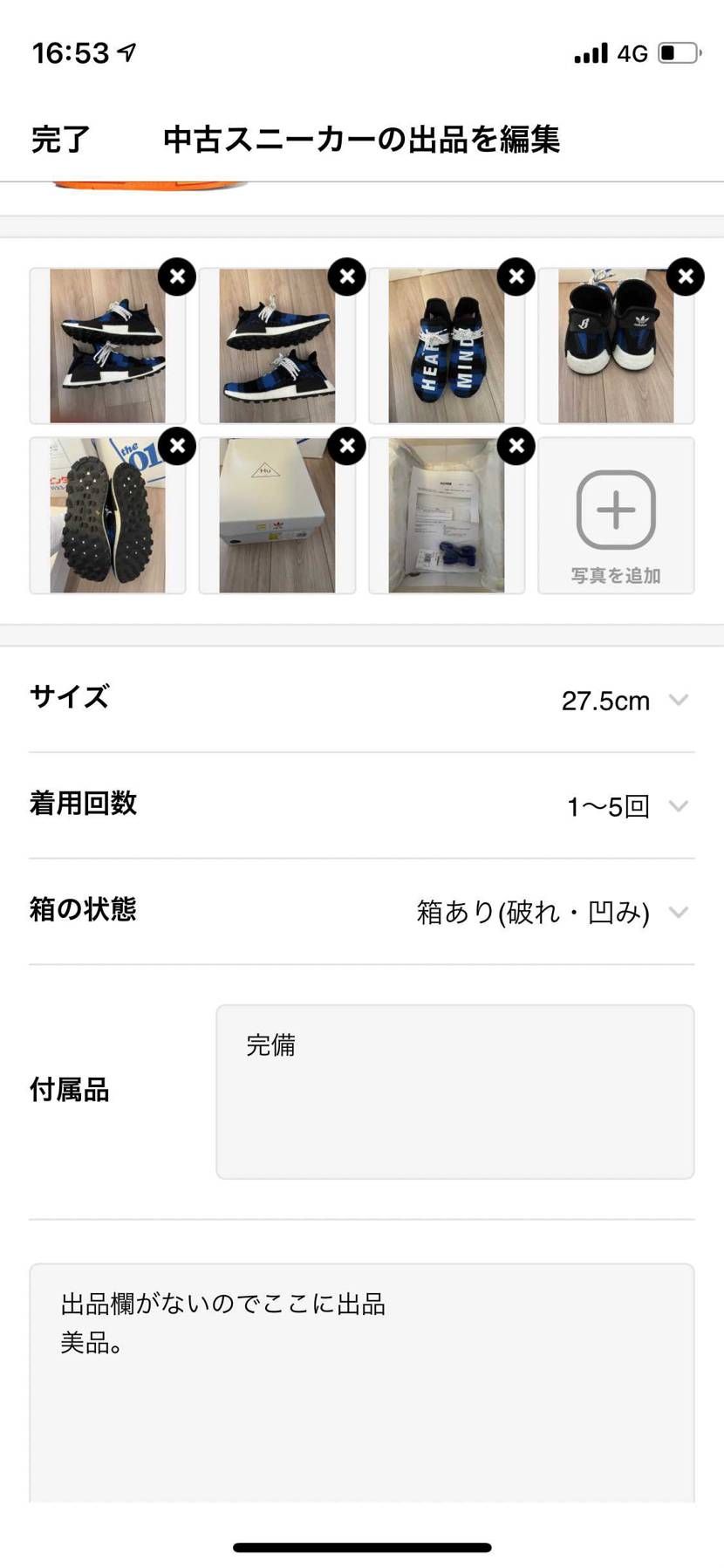Tap the shoebox thumbnail image

click(x=277, y=515)
